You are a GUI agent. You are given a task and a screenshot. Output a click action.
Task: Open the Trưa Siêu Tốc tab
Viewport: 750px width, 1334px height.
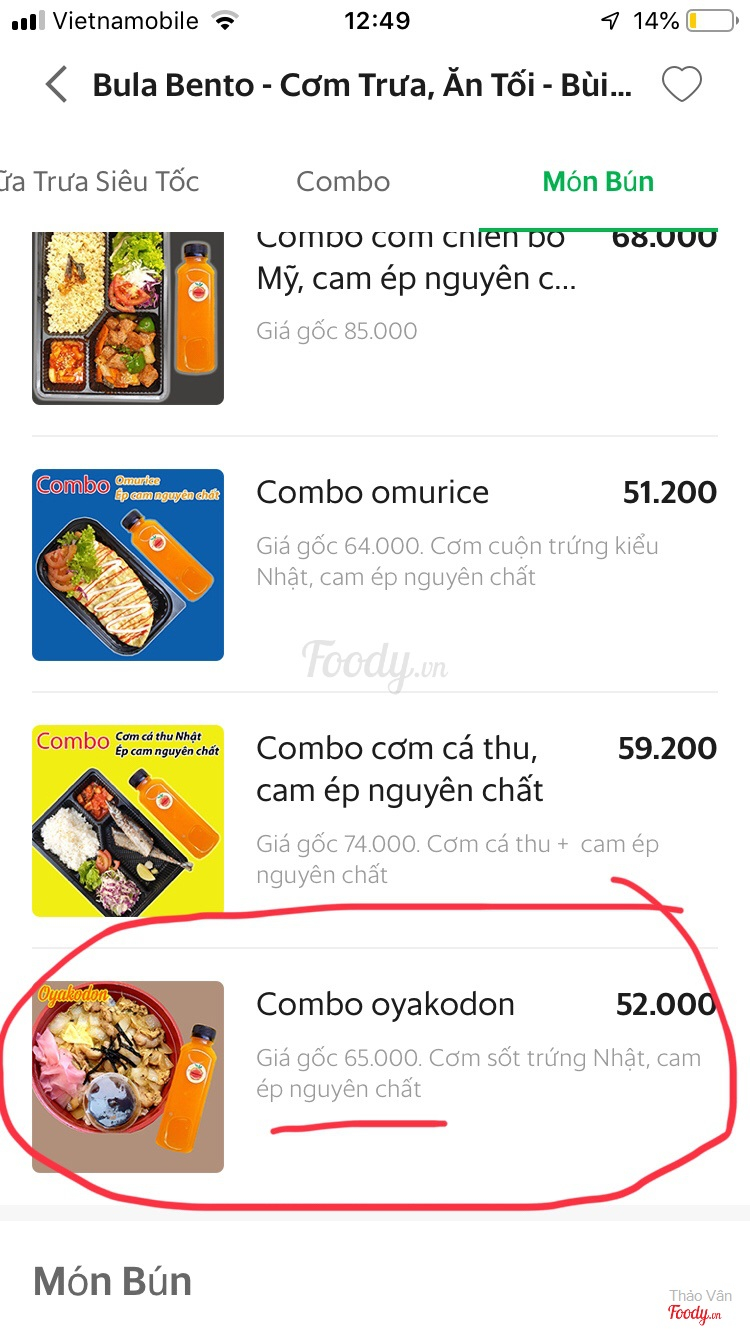pos(100,181)
